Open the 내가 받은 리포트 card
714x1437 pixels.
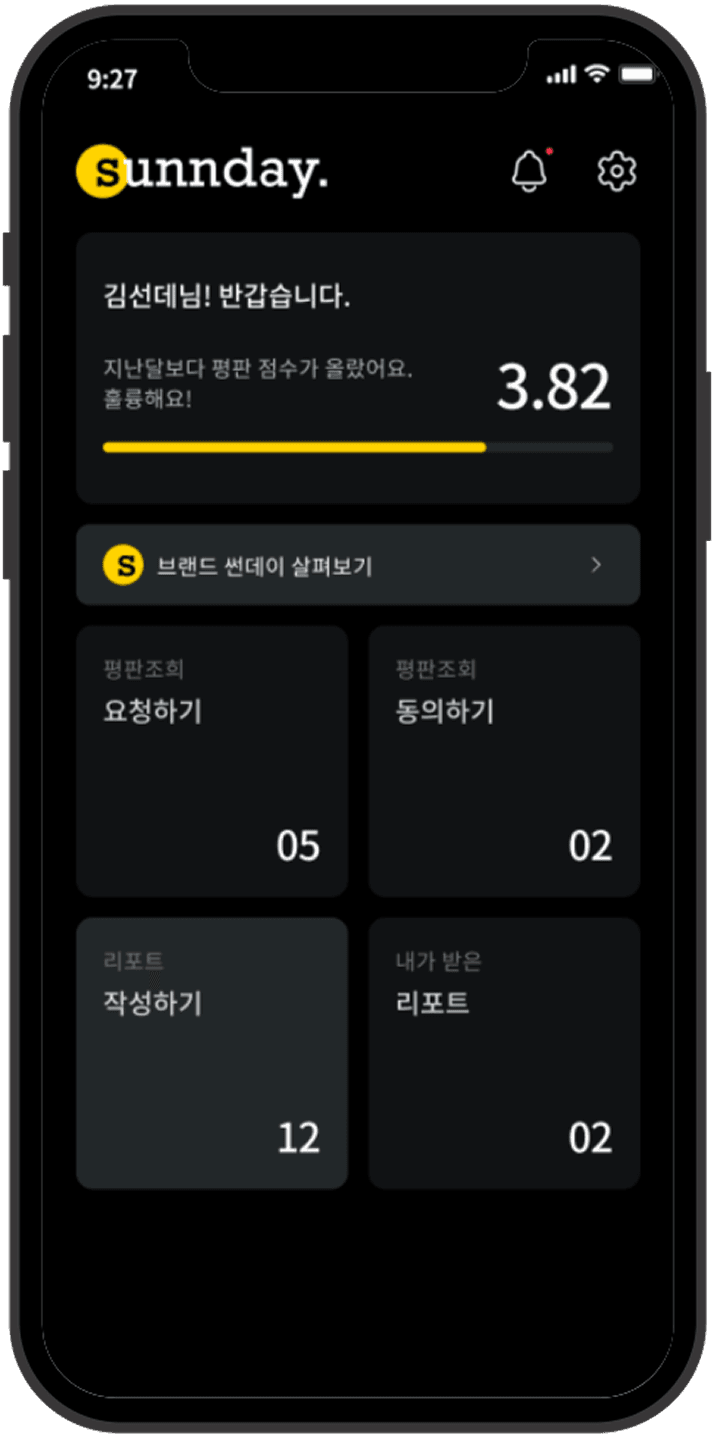[504, 1053]
